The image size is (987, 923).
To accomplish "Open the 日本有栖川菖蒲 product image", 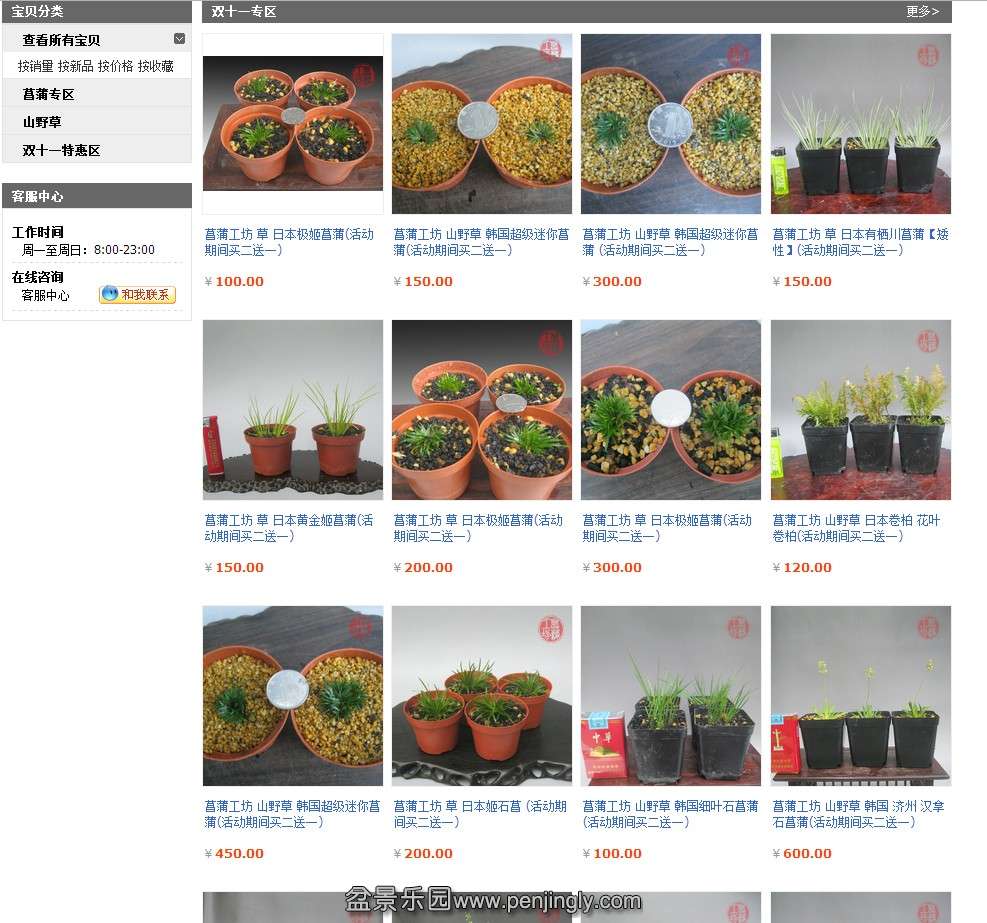I will click(x=860, y=124).
